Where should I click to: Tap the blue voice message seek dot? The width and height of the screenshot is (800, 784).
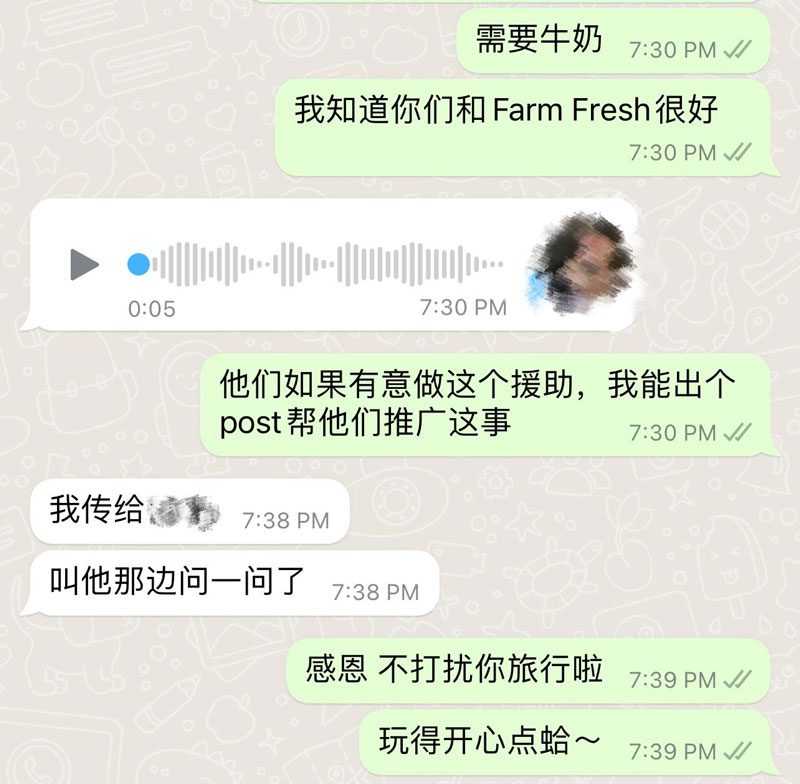tap(138, 264)
